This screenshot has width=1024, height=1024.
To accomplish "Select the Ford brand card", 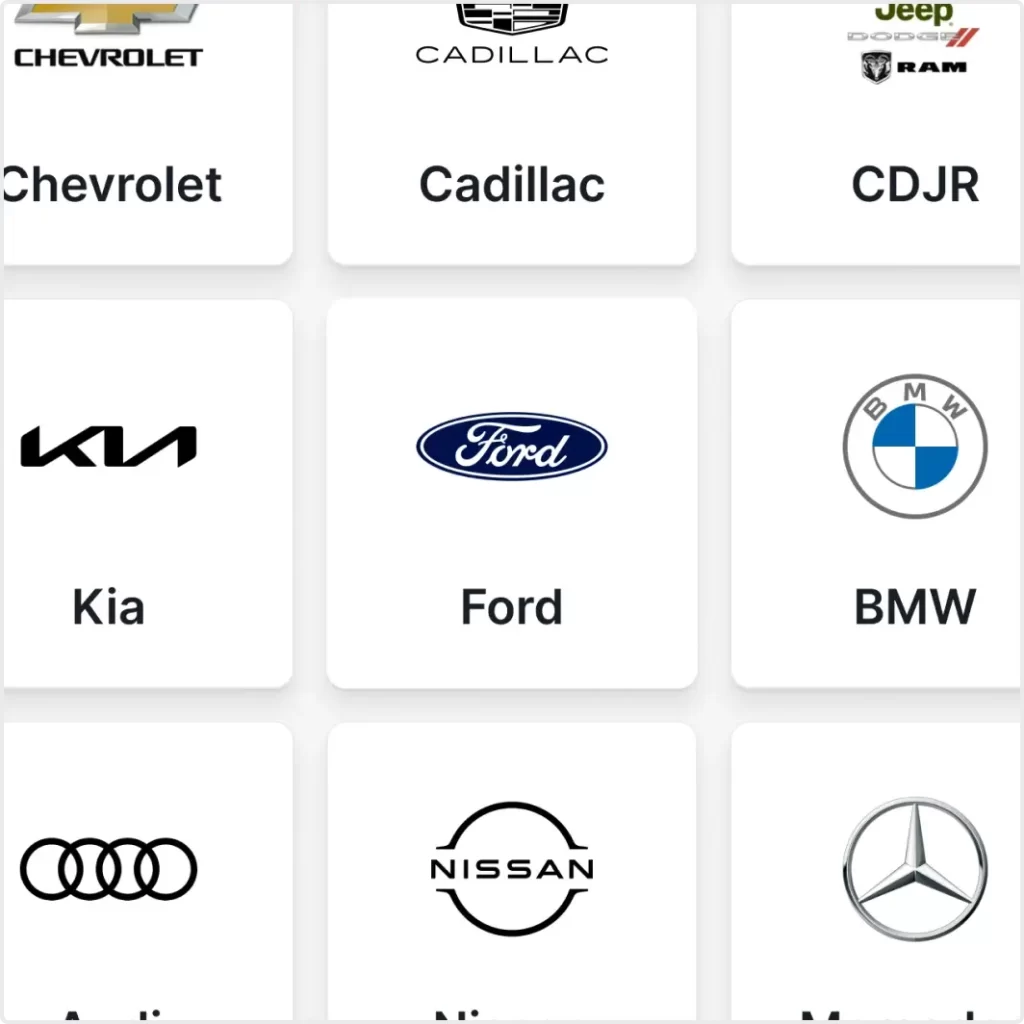I will pyautogui.click(x=512, y=495).
